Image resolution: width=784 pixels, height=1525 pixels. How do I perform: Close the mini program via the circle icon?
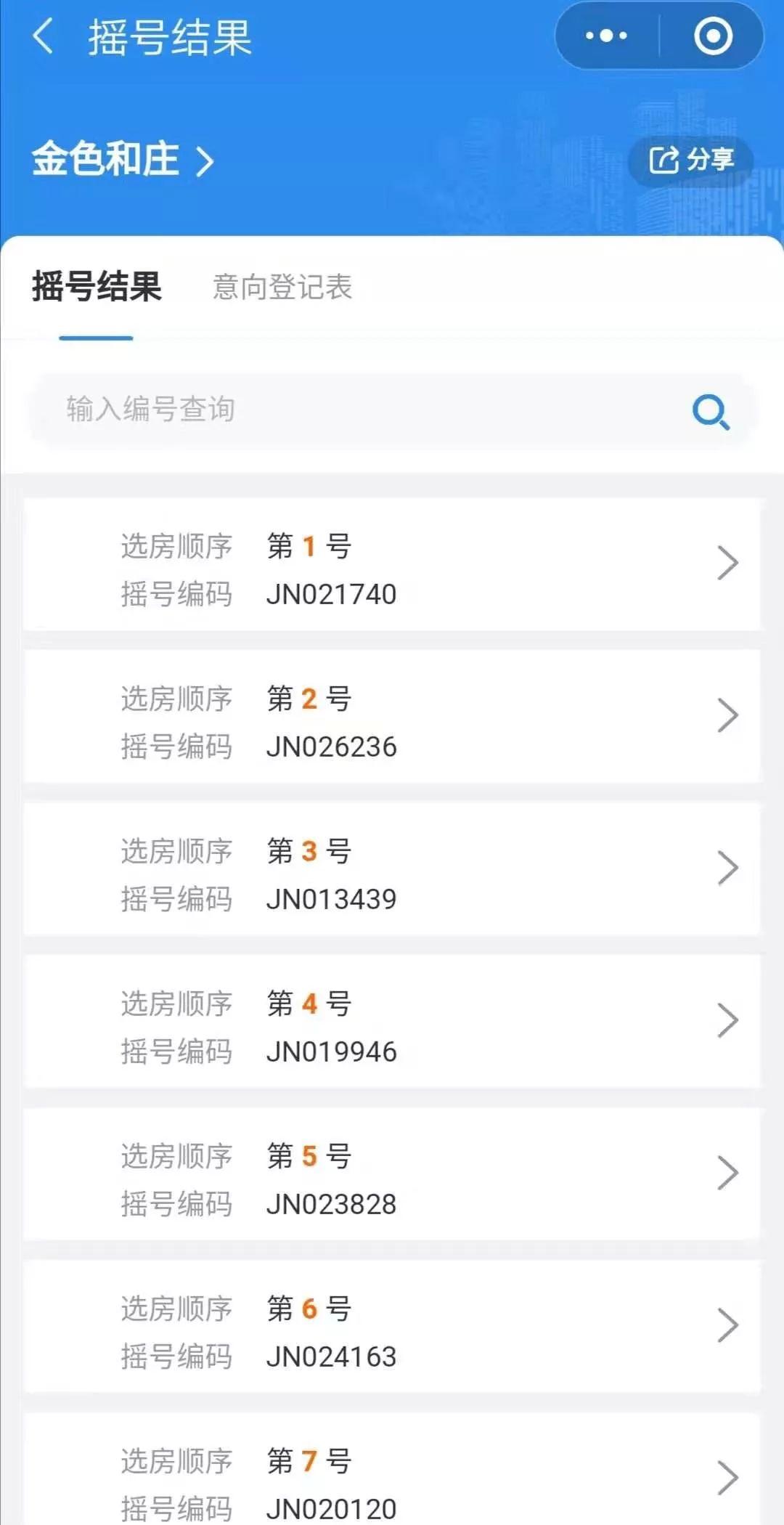pyautogui.click(x=713, y=36)
